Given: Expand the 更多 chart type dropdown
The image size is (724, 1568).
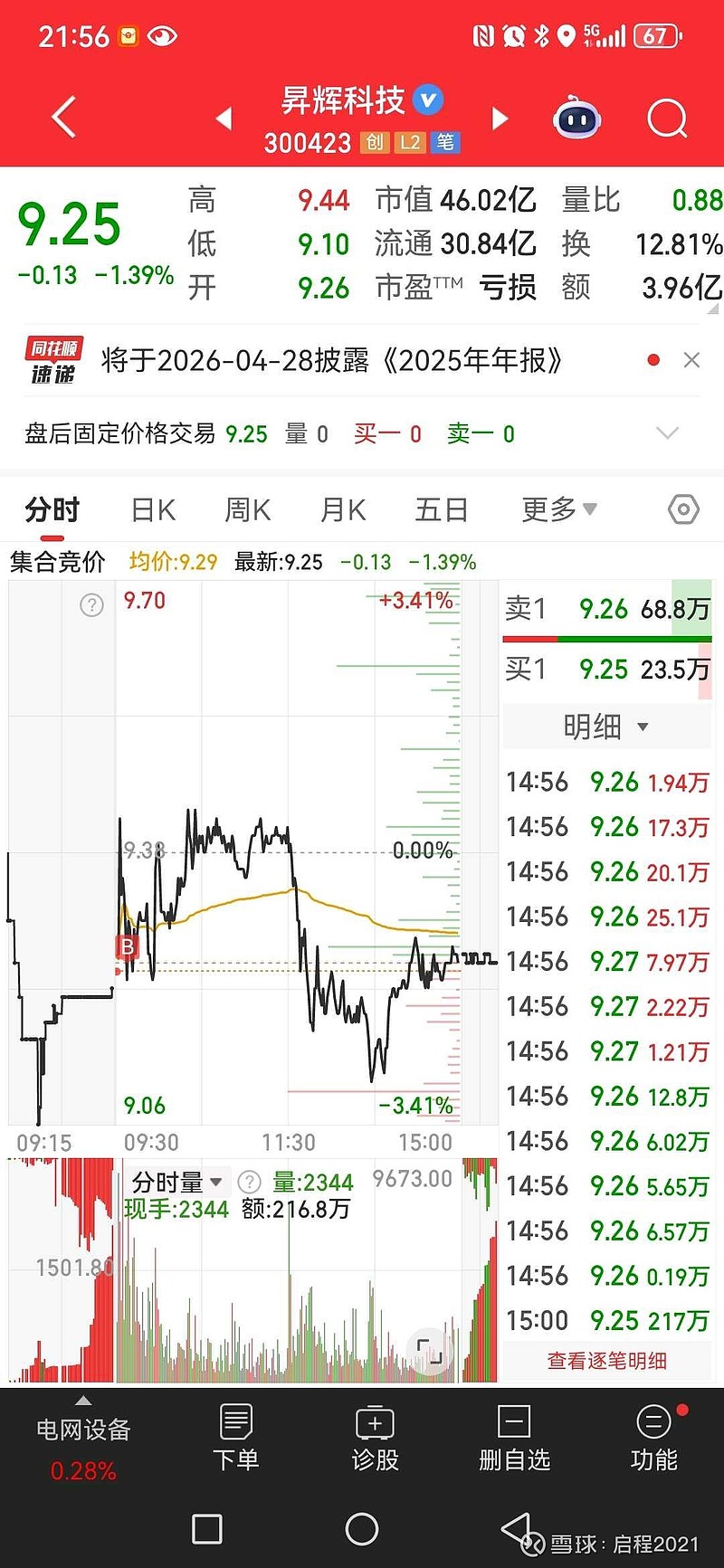Looking at the screenshot, I should point(557,509).
